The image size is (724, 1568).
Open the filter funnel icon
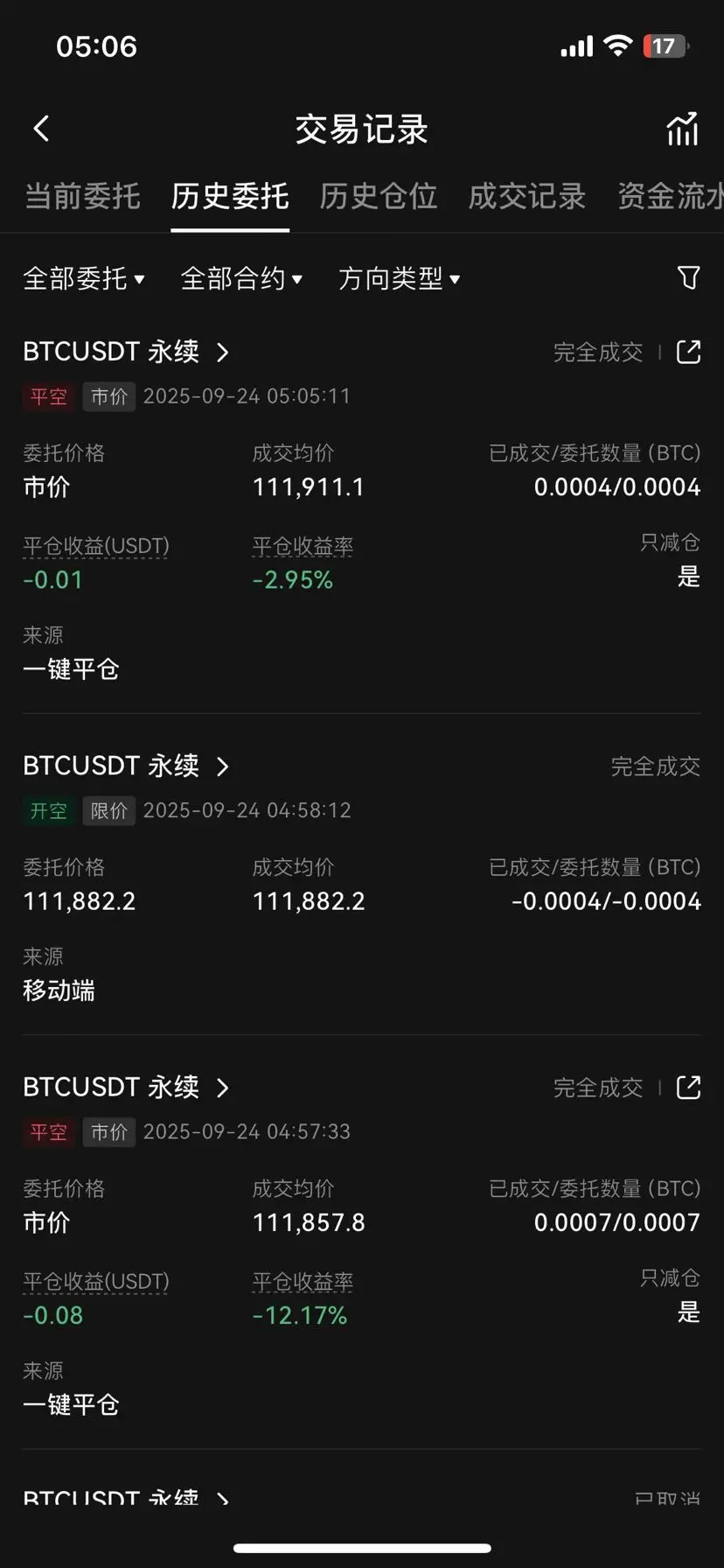point(688,277)
